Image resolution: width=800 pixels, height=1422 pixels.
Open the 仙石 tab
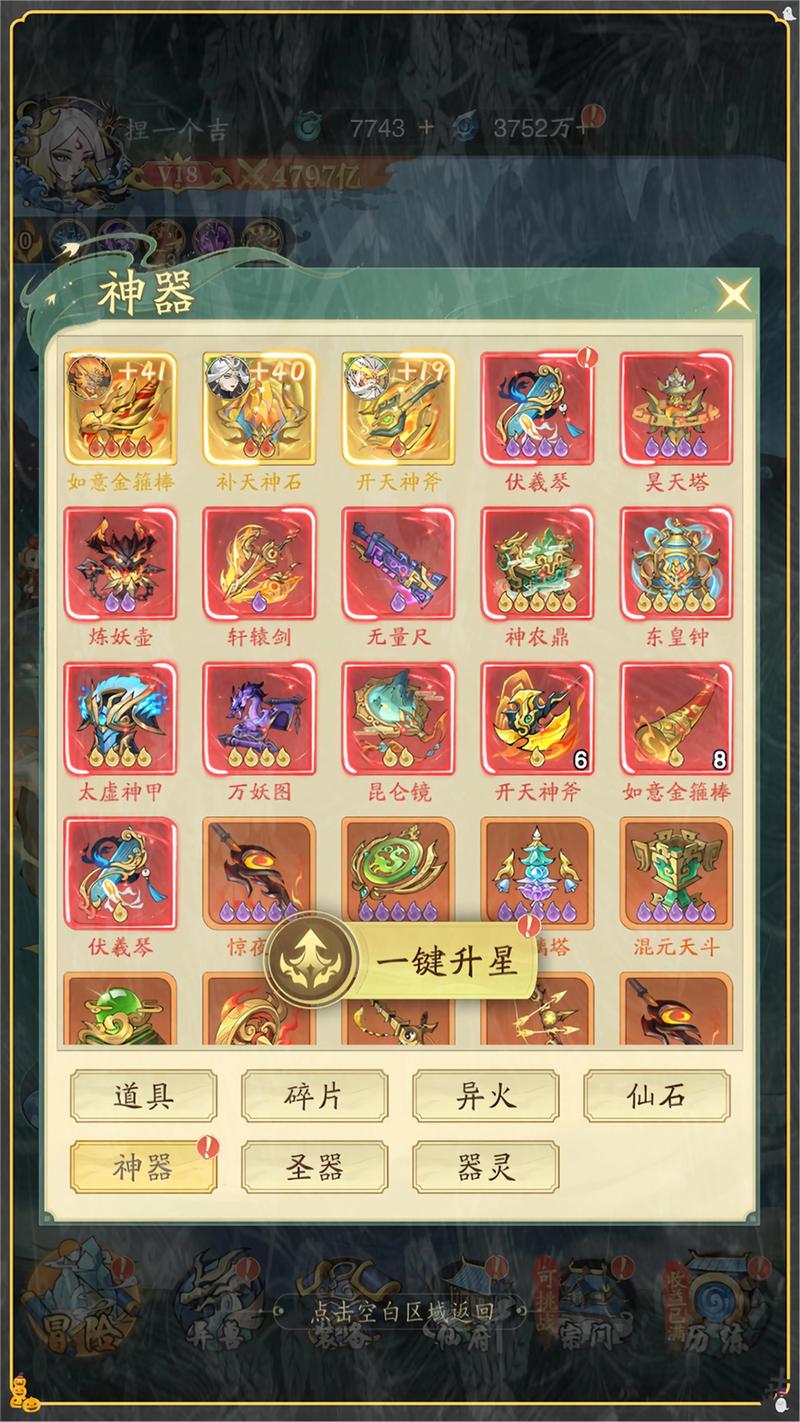pyautogui.click(x=656, y=1096)
